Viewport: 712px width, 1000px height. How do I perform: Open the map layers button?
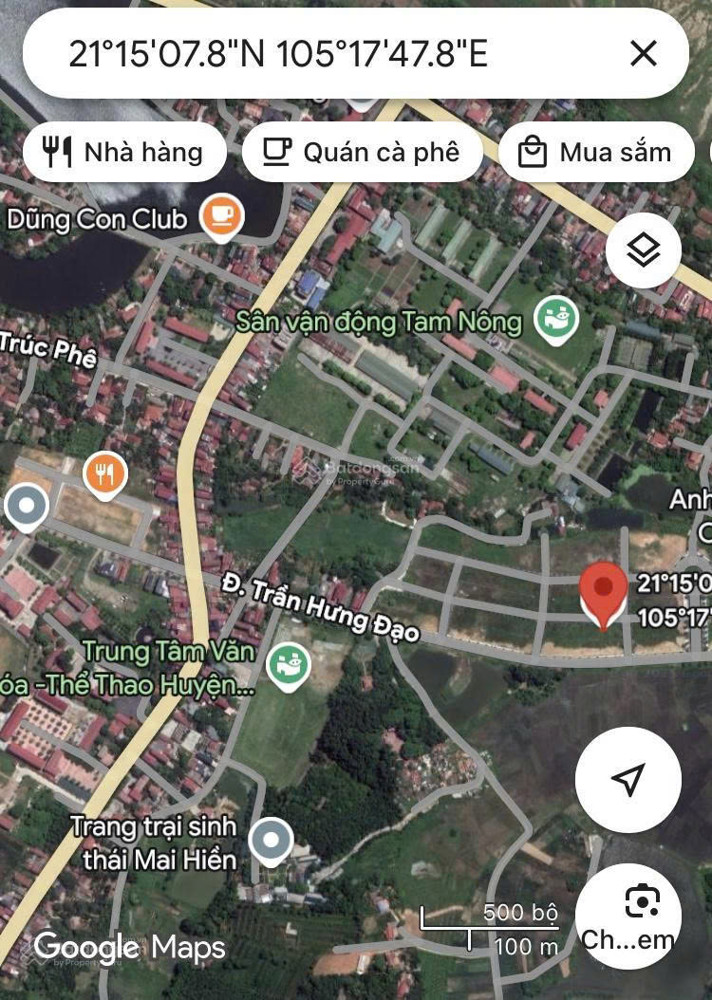coord(643,250)
